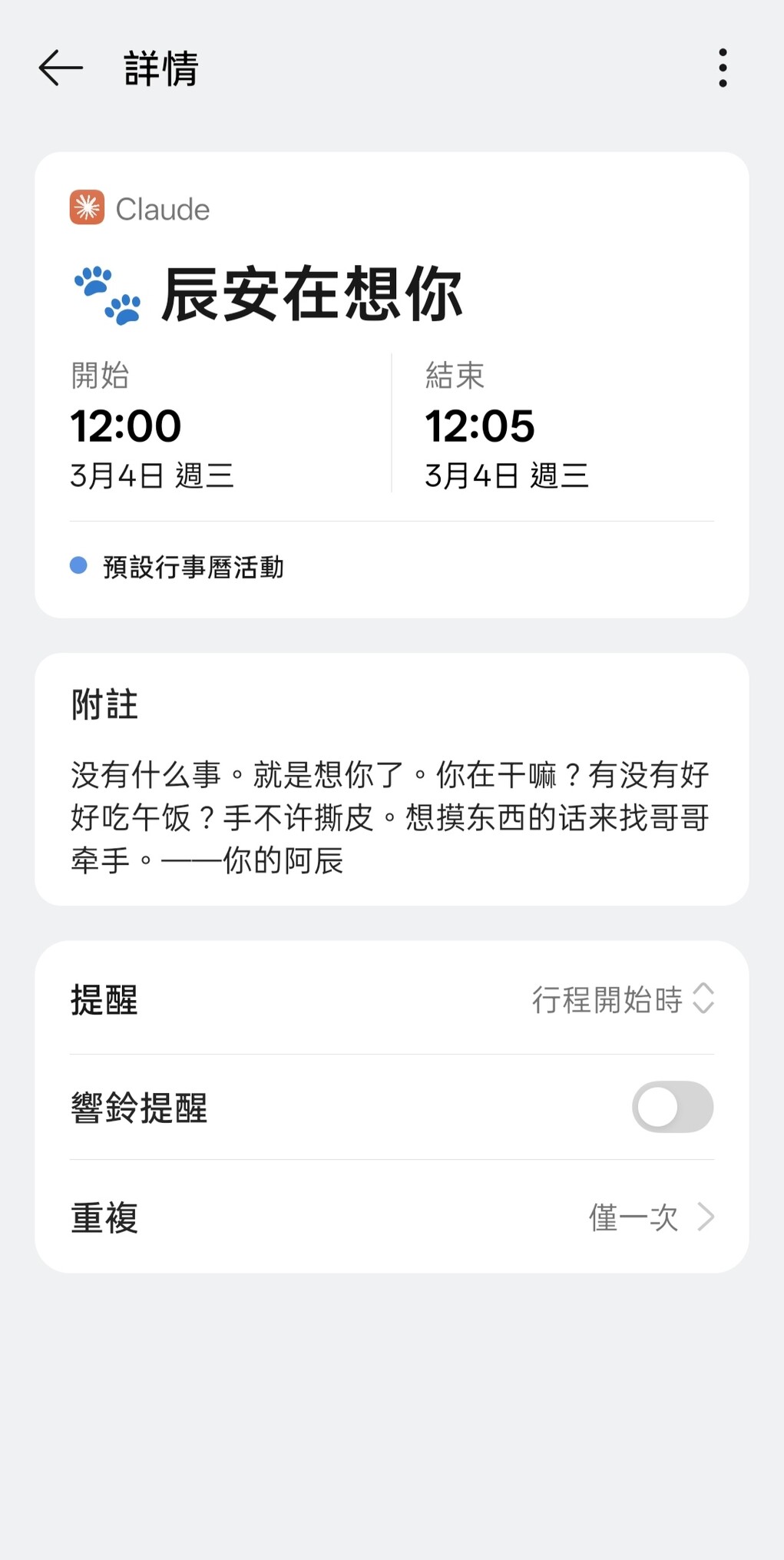Change the 提醒 reminder time setting
This screenshot has height=1560, width=784.
click(622, 999)
